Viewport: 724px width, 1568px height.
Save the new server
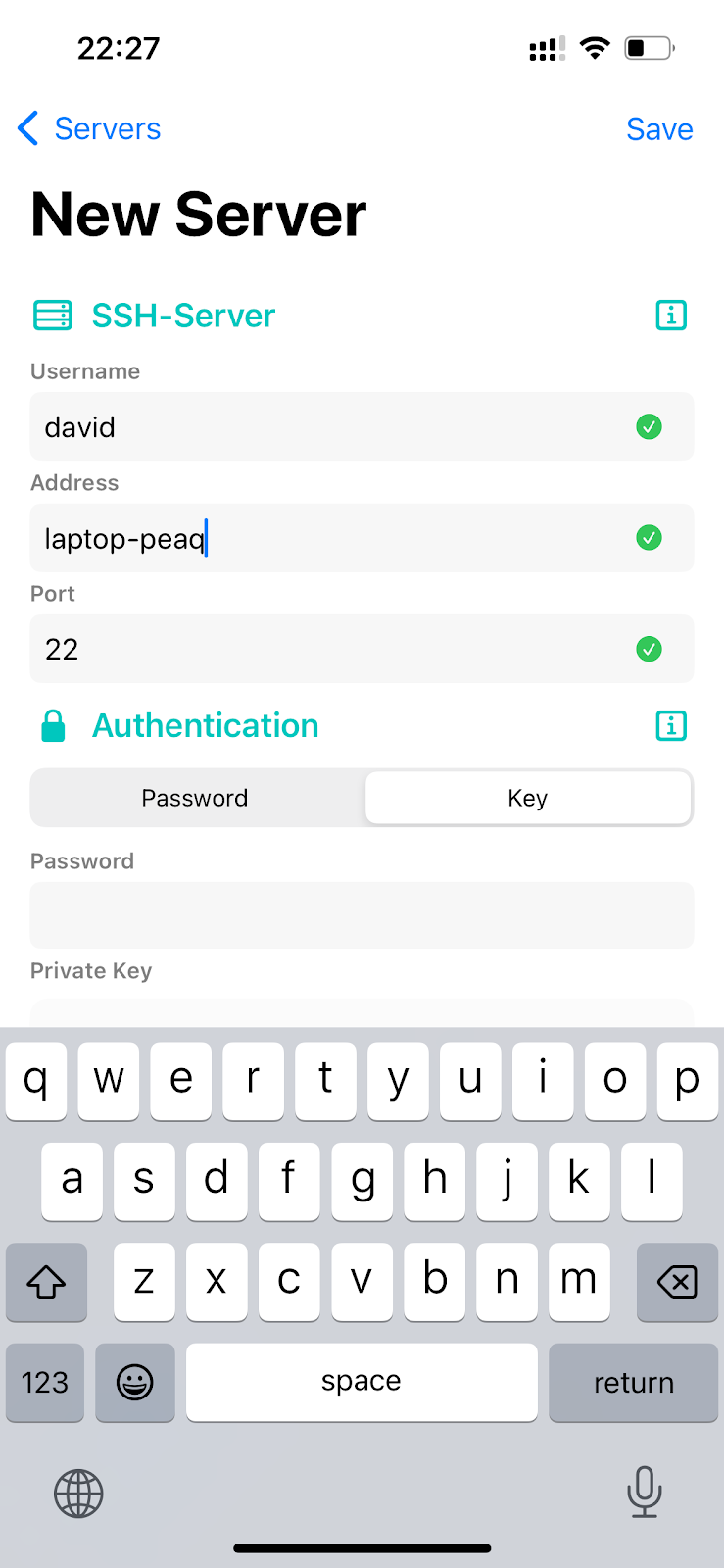tap(659, 129)
